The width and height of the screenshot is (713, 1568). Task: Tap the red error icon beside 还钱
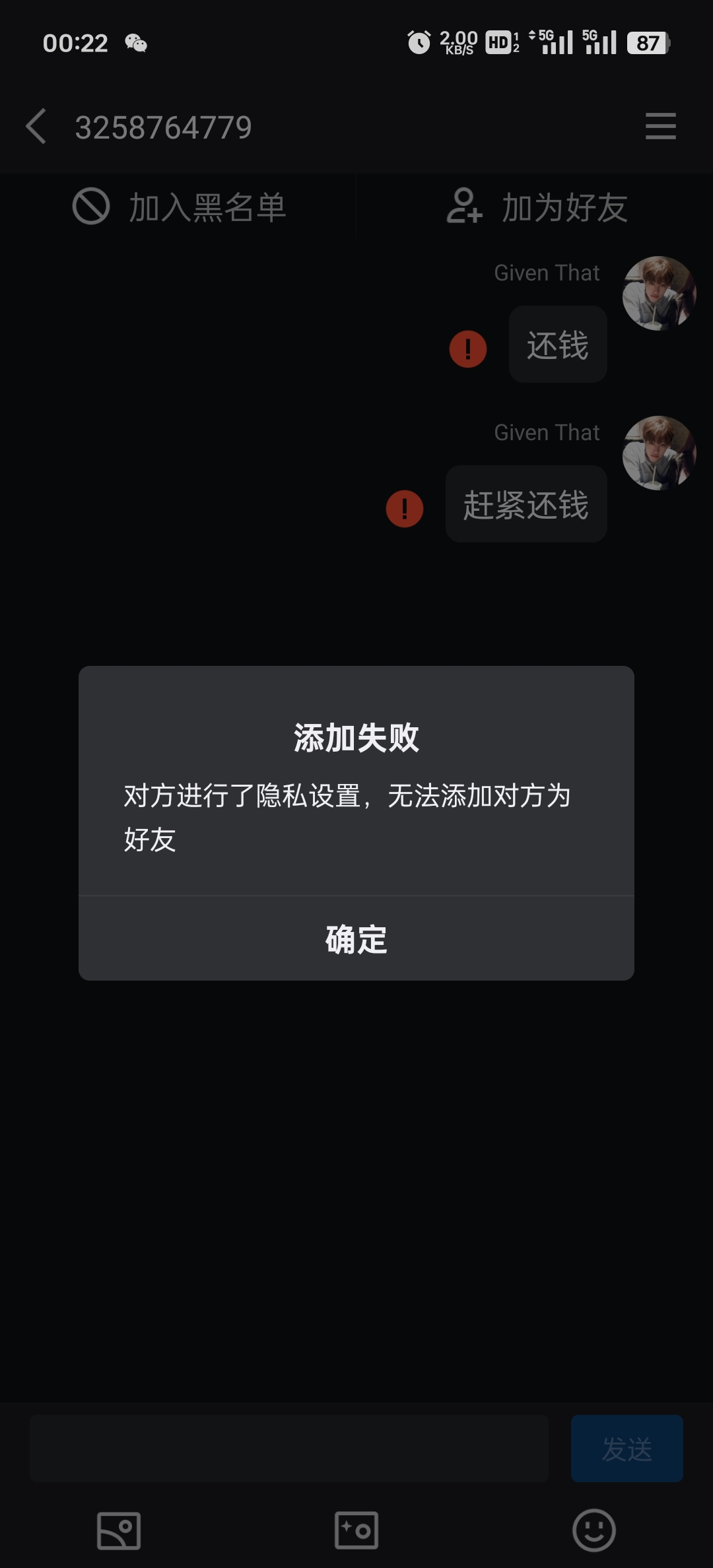coord(468,349)
